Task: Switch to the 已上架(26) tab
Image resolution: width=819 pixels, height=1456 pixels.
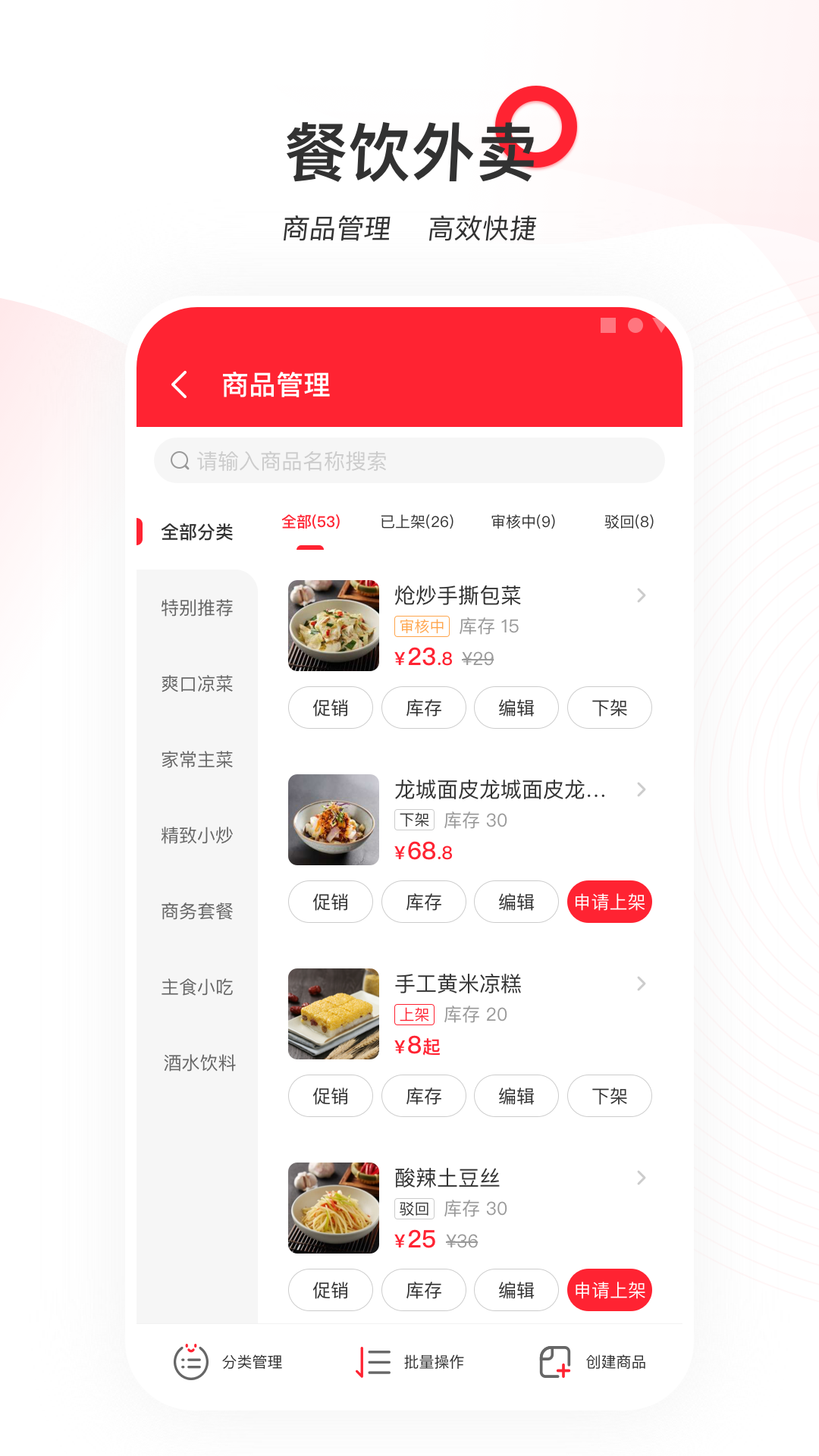Action: coord(416,522)
